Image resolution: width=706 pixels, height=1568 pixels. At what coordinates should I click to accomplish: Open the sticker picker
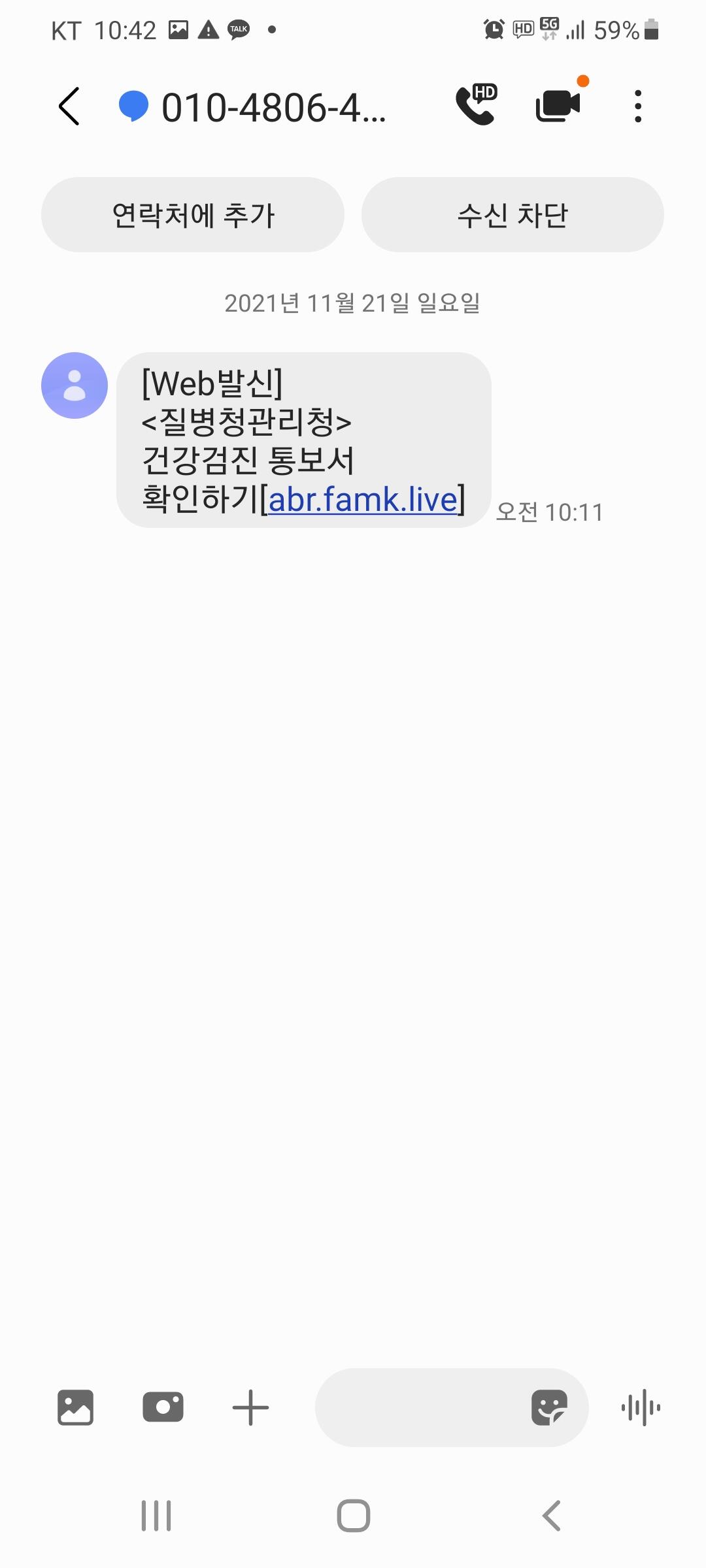point(549,1407)
